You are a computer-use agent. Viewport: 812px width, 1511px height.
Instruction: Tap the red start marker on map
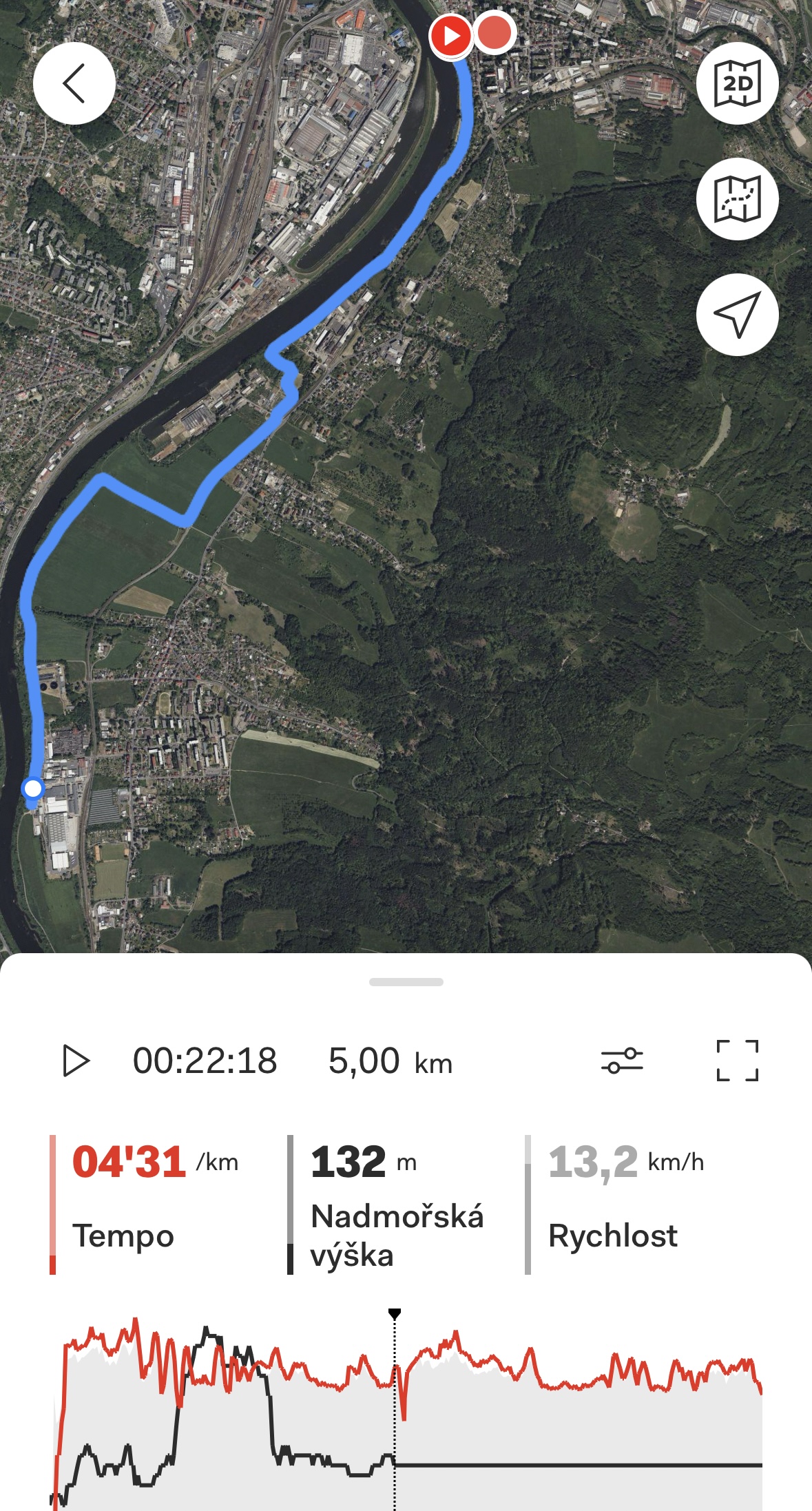(x=451, y=35)
